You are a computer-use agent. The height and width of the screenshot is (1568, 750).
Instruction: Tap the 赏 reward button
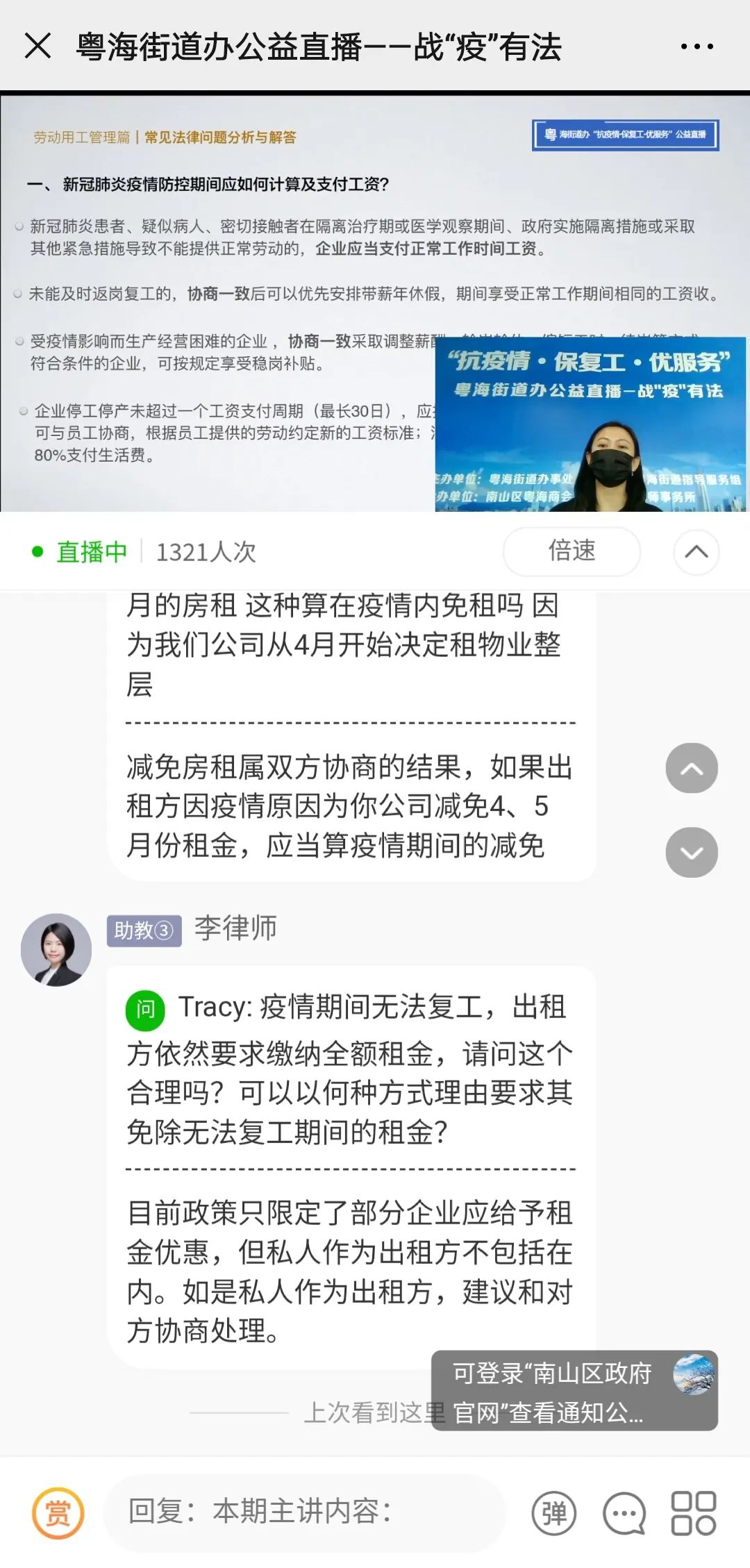[x=58, y=1512]
